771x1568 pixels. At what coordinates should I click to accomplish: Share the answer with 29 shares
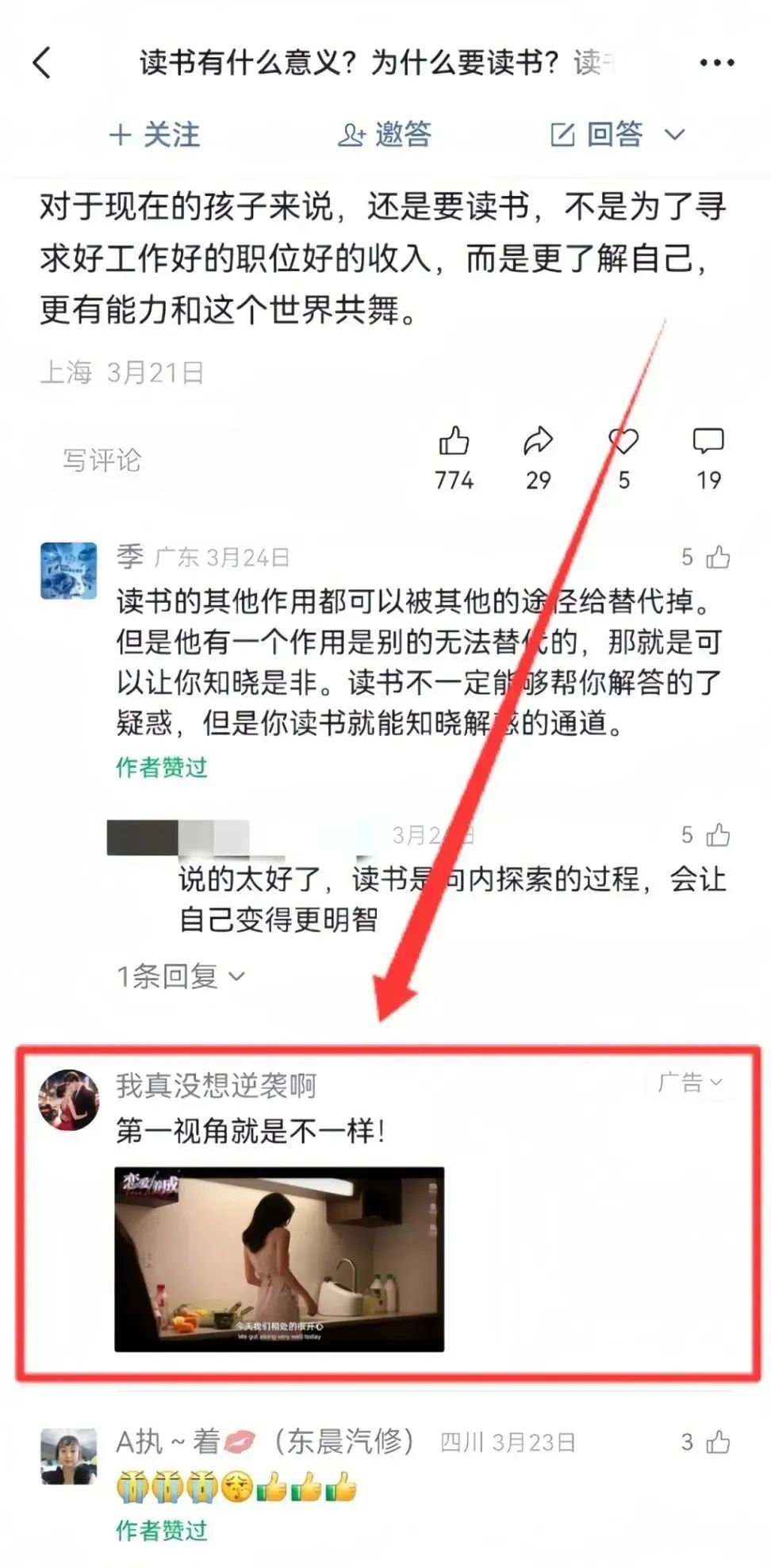[539, 458]
